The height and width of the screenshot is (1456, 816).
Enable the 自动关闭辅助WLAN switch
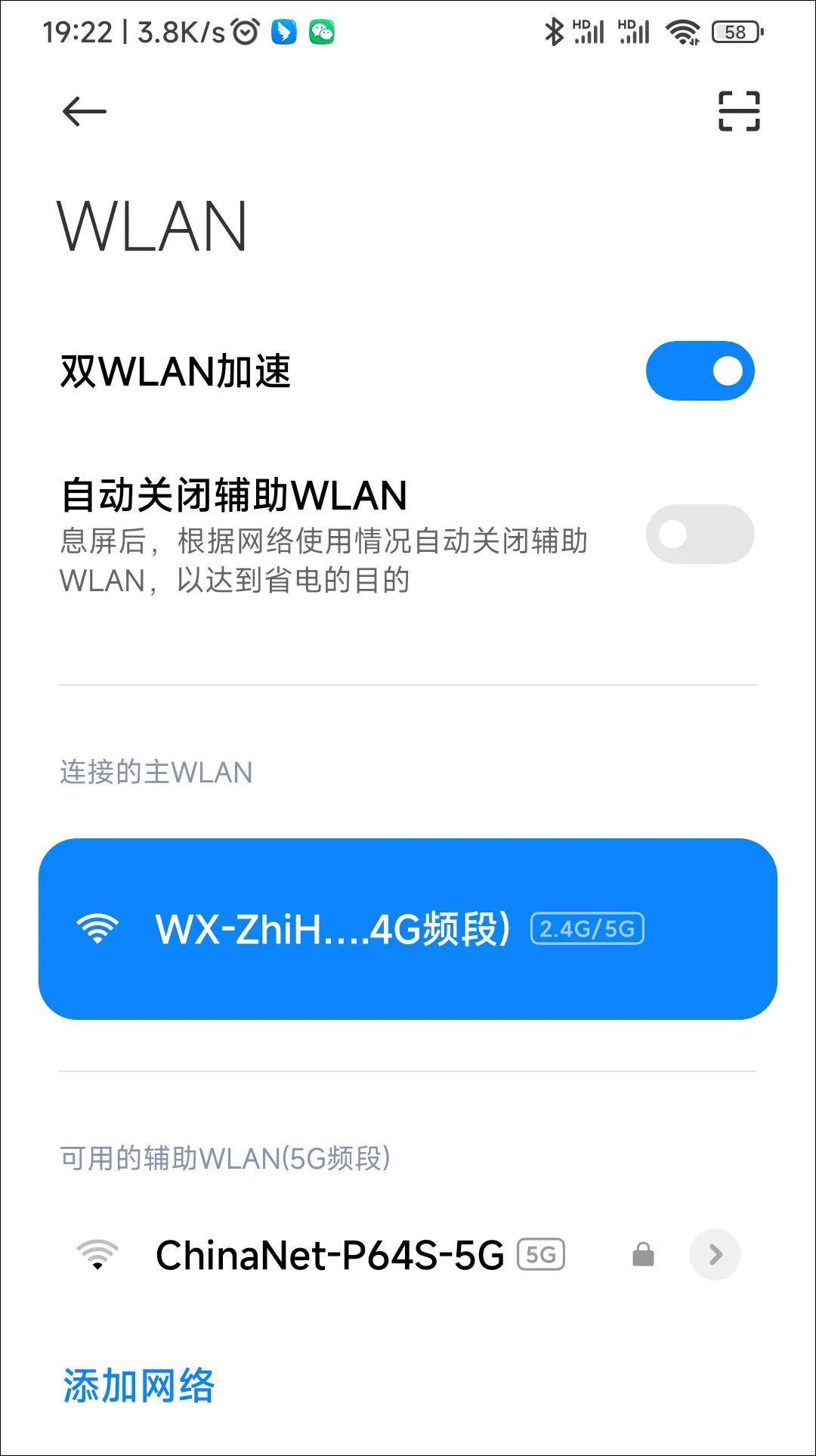click(700, 534)
